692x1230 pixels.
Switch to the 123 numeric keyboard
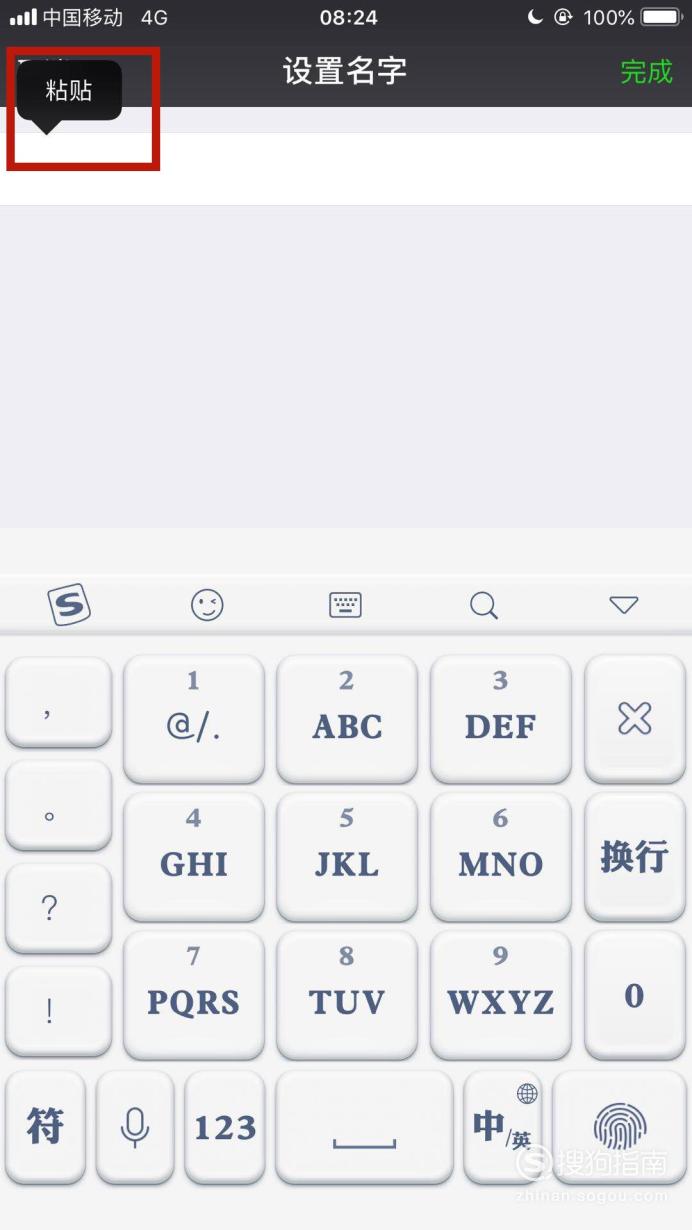click(225, 1127)
